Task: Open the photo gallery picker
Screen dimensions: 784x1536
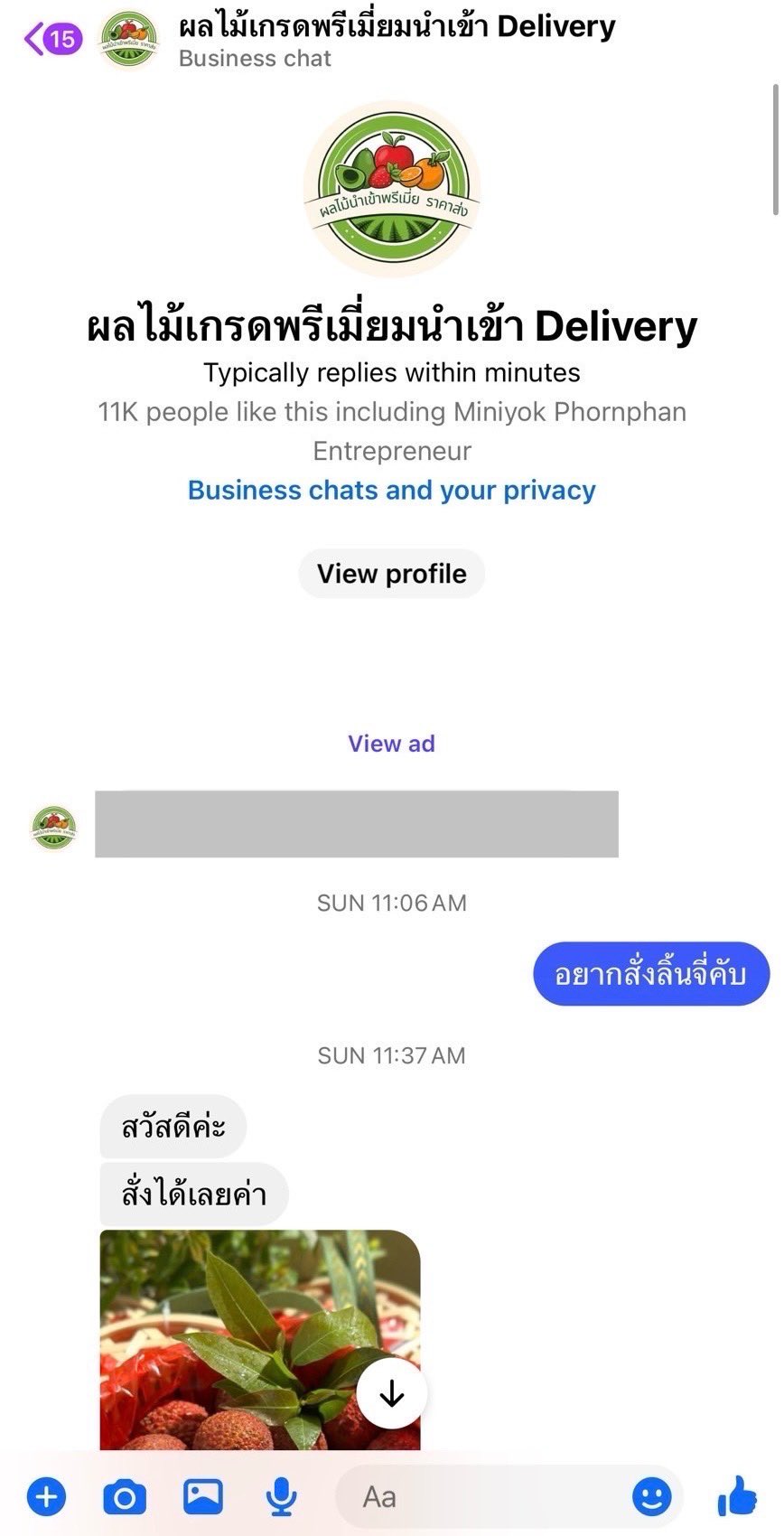Action: 203,1497
